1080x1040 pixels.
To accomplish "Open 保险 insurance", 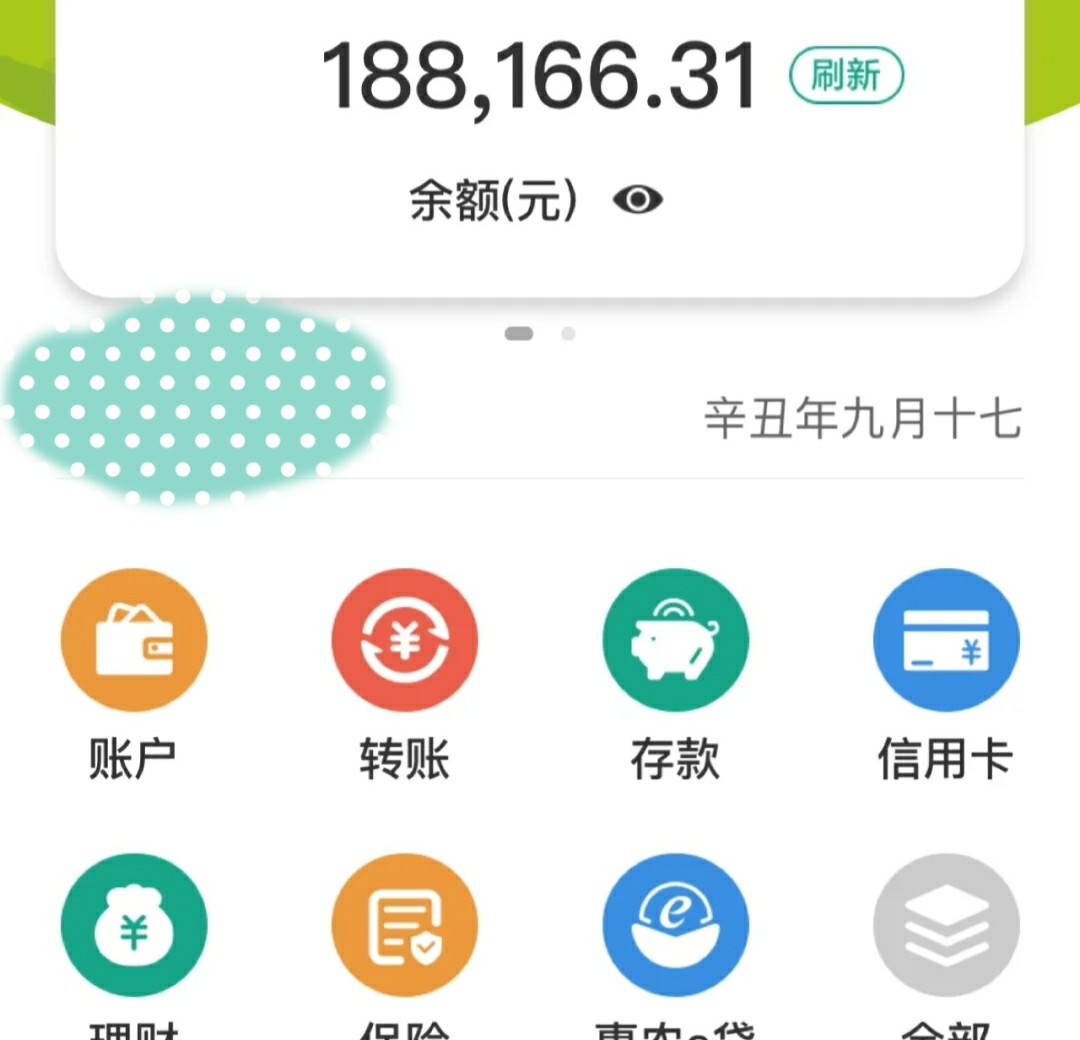I will (x=404, y=926).
